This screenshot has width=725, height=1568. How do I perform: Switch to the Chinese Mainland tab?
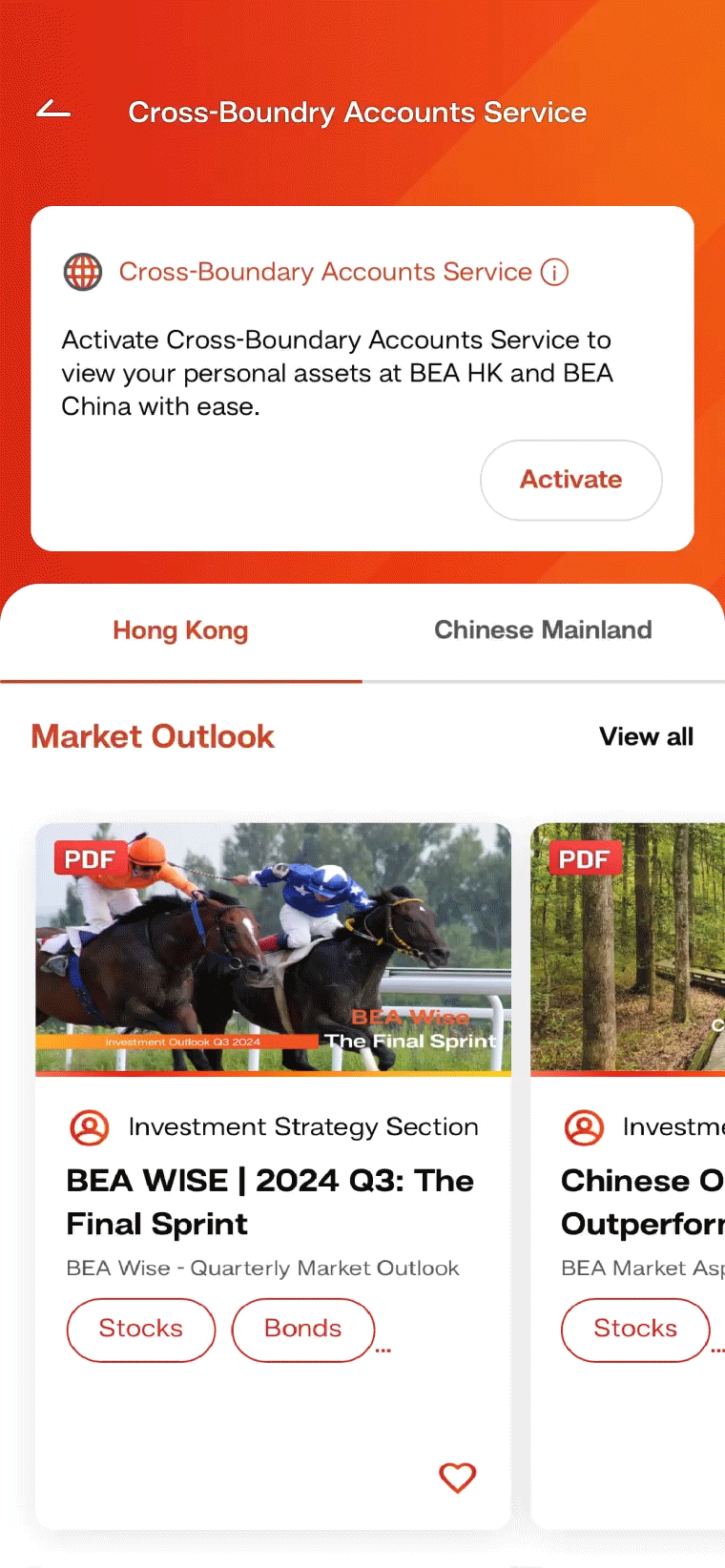(x=543, y=630)
